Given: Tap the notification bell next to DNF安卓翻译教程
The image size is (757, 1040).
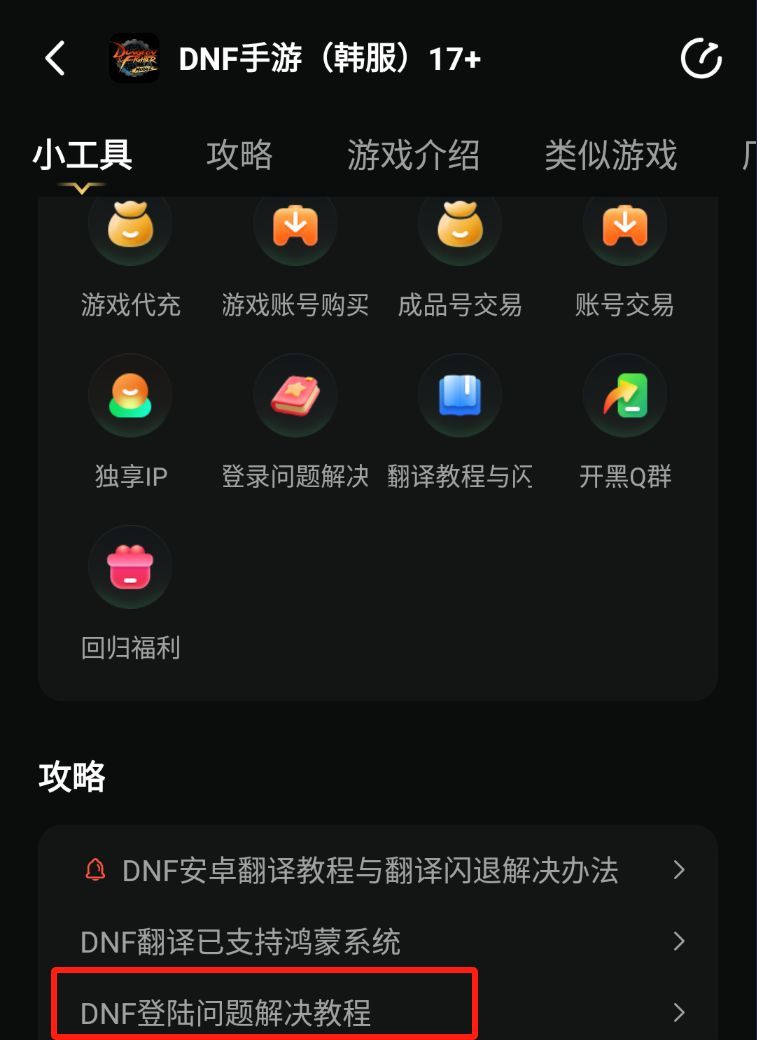Looking at the screenshot, I should pyautogui.click(x=97, y=871).
